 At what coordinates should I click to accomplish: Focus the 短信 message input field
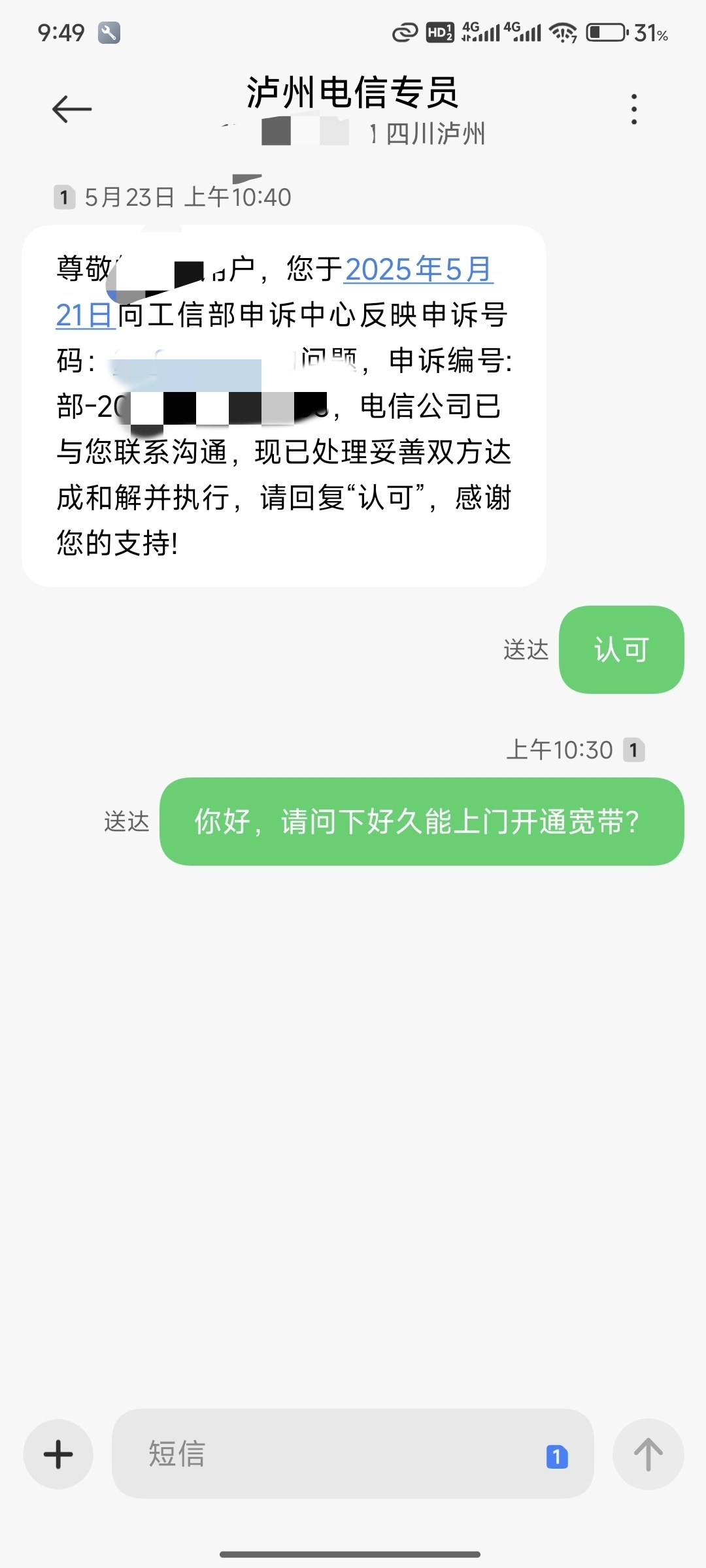352,1454
